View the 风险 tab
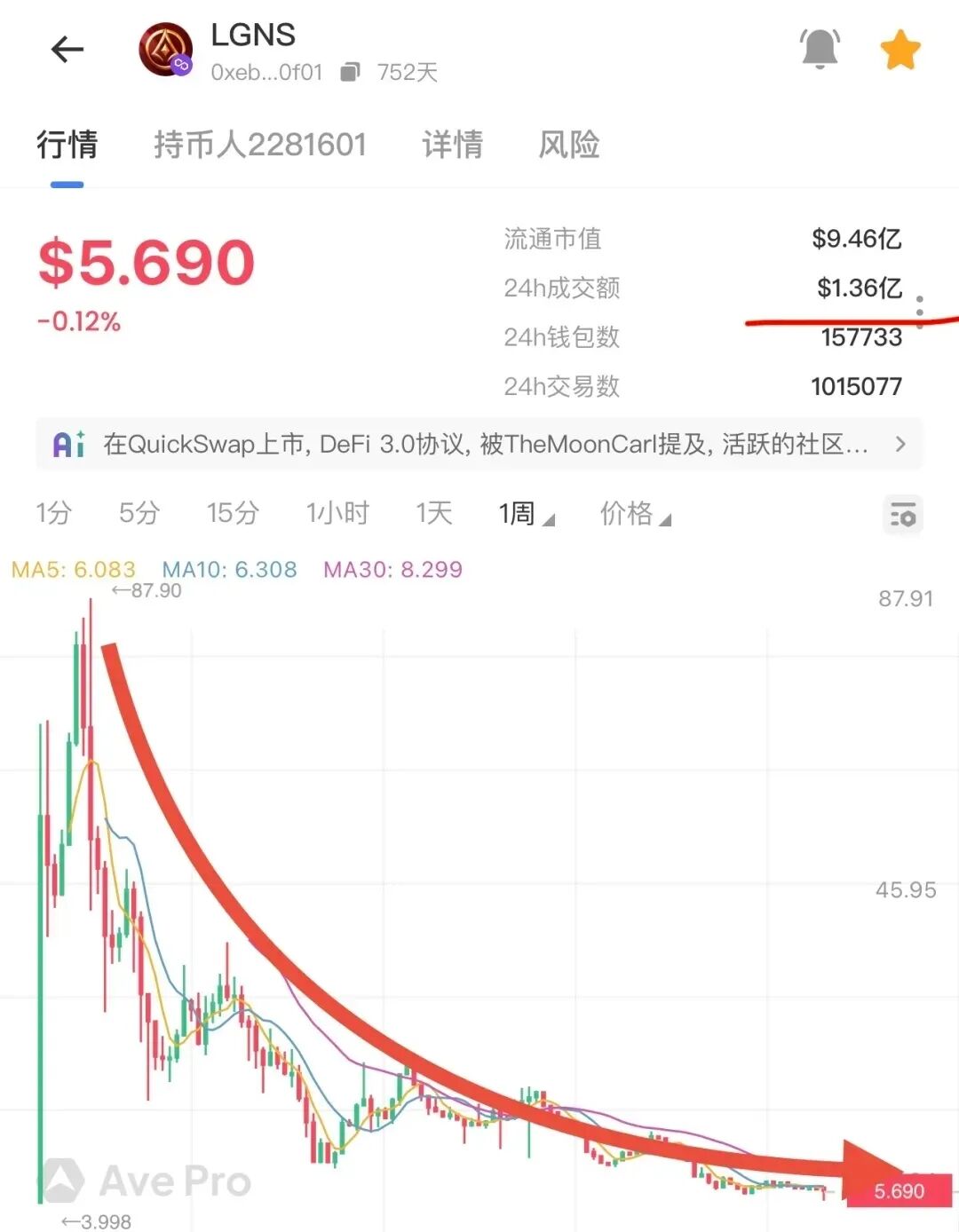This screenshot has height=1232, width=959. 569,145
